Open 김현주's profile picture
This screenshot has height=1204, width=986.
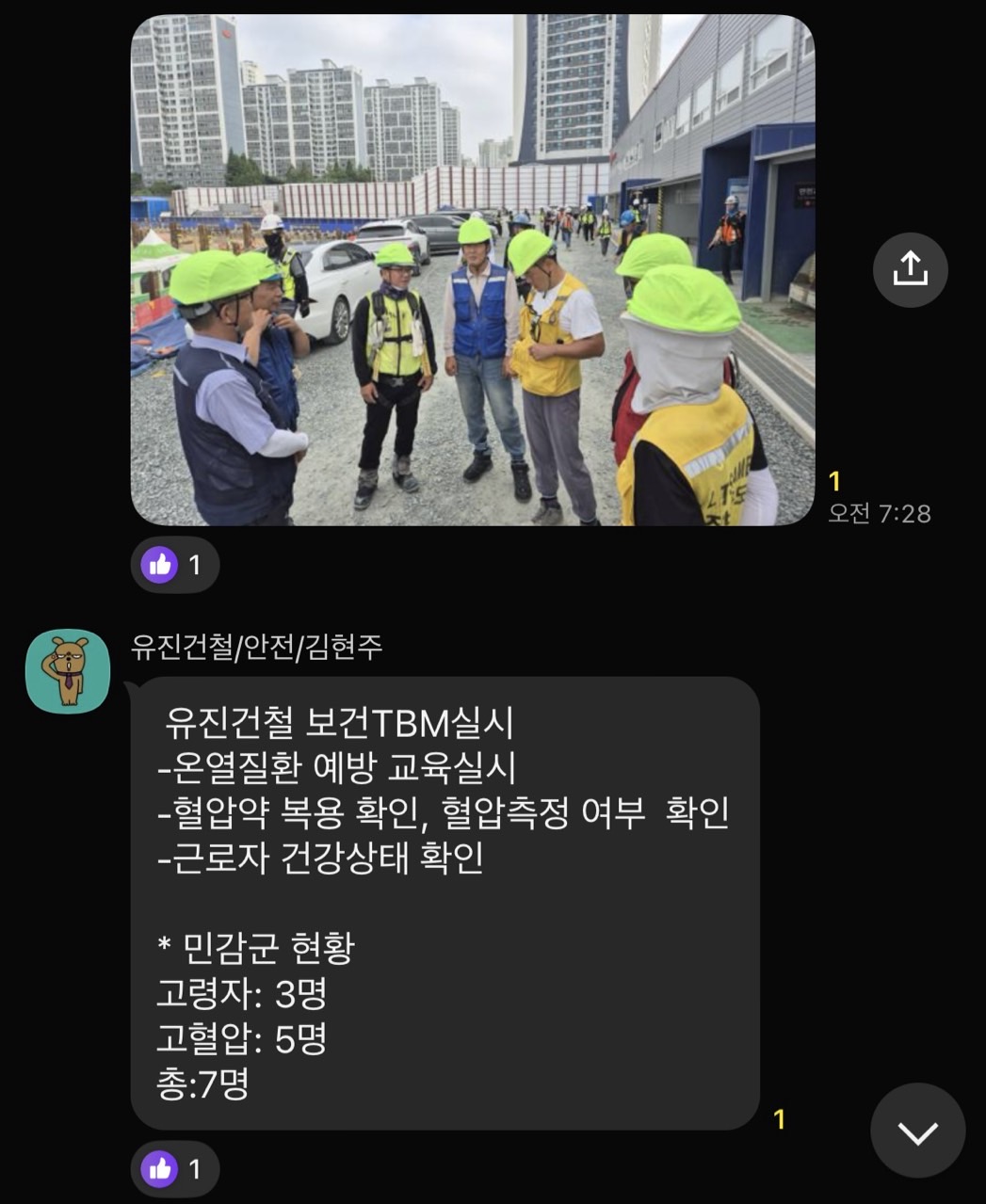click(x=68, y=671)
